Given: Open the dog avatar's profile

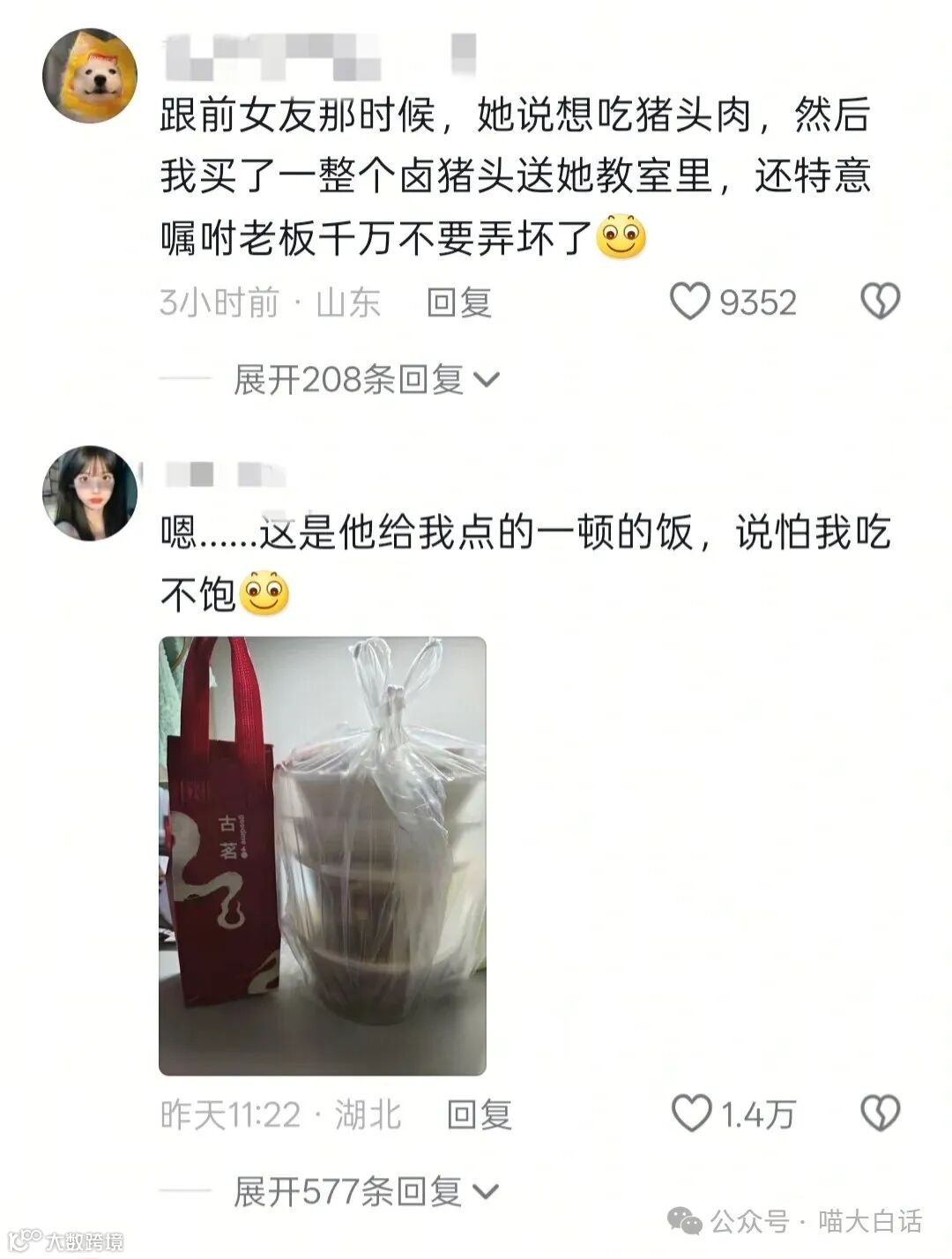Looking at the screenshot, I should 90,76.
